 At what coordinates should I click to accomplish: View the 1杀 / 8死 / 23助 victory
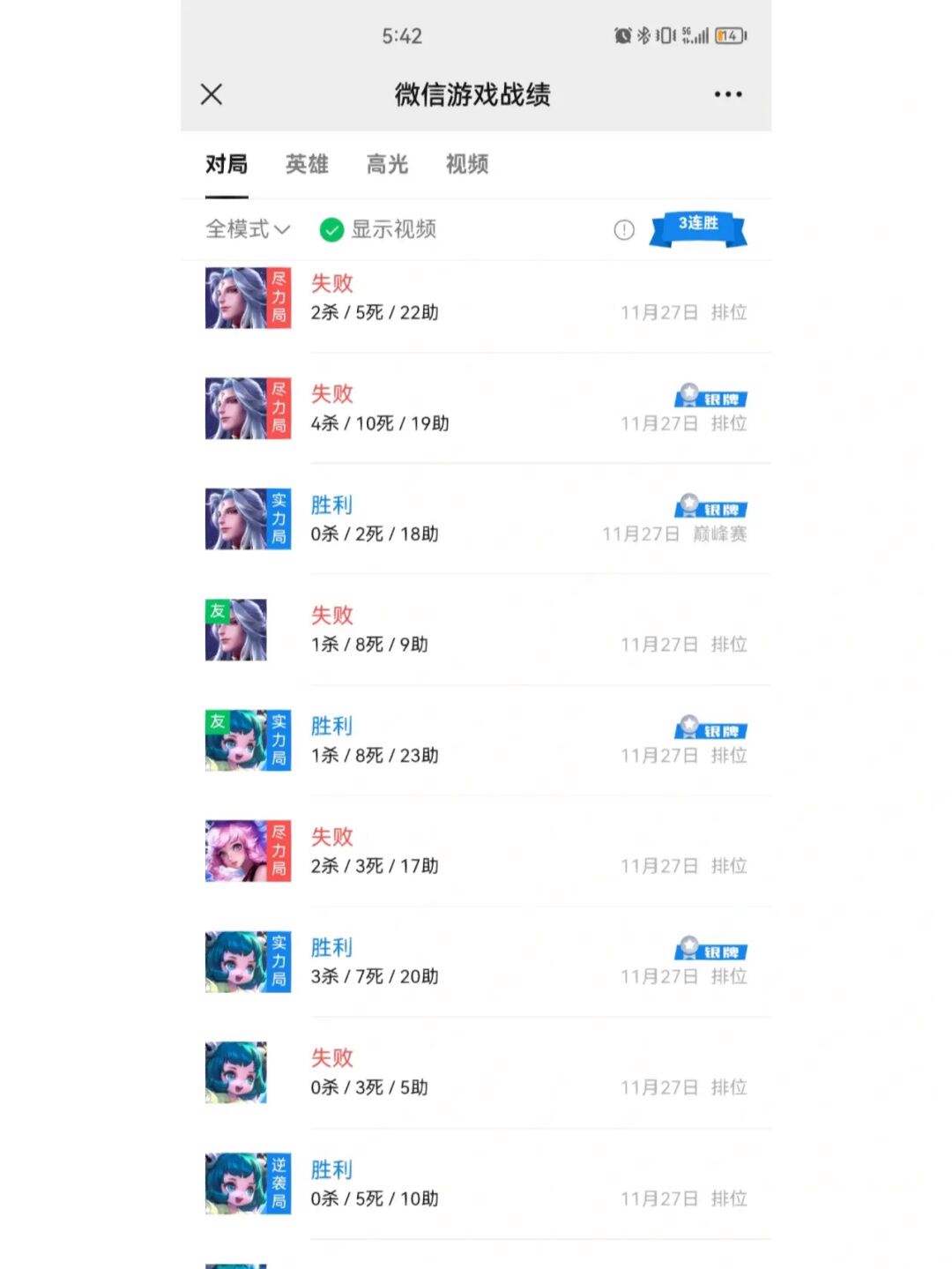click(476, 741)
